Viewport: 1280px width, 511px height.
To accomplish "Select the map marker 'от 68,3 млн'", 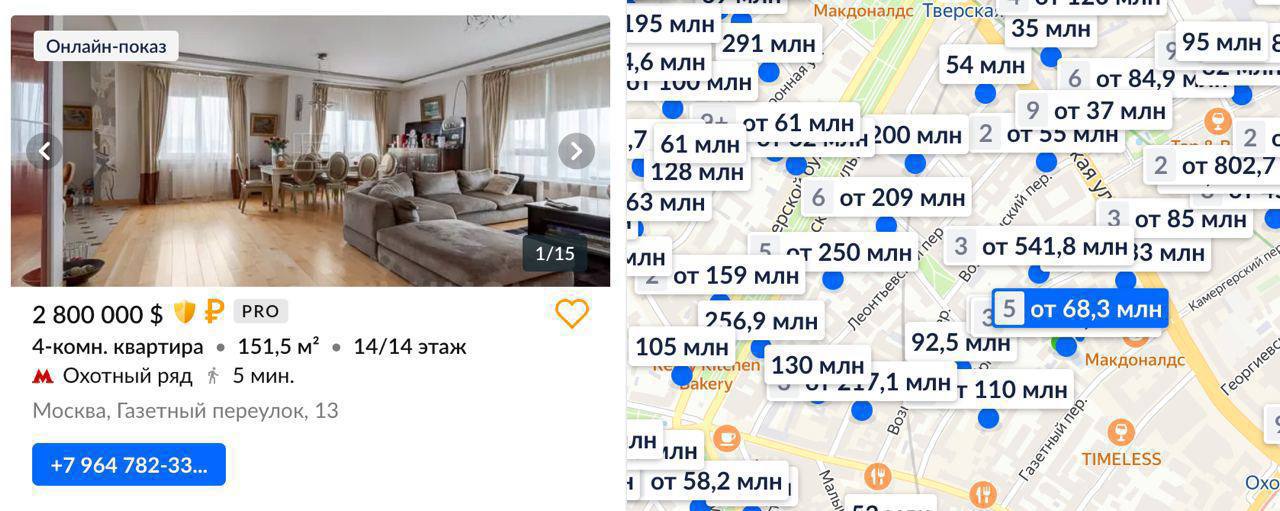I will tap(1080, 309).
